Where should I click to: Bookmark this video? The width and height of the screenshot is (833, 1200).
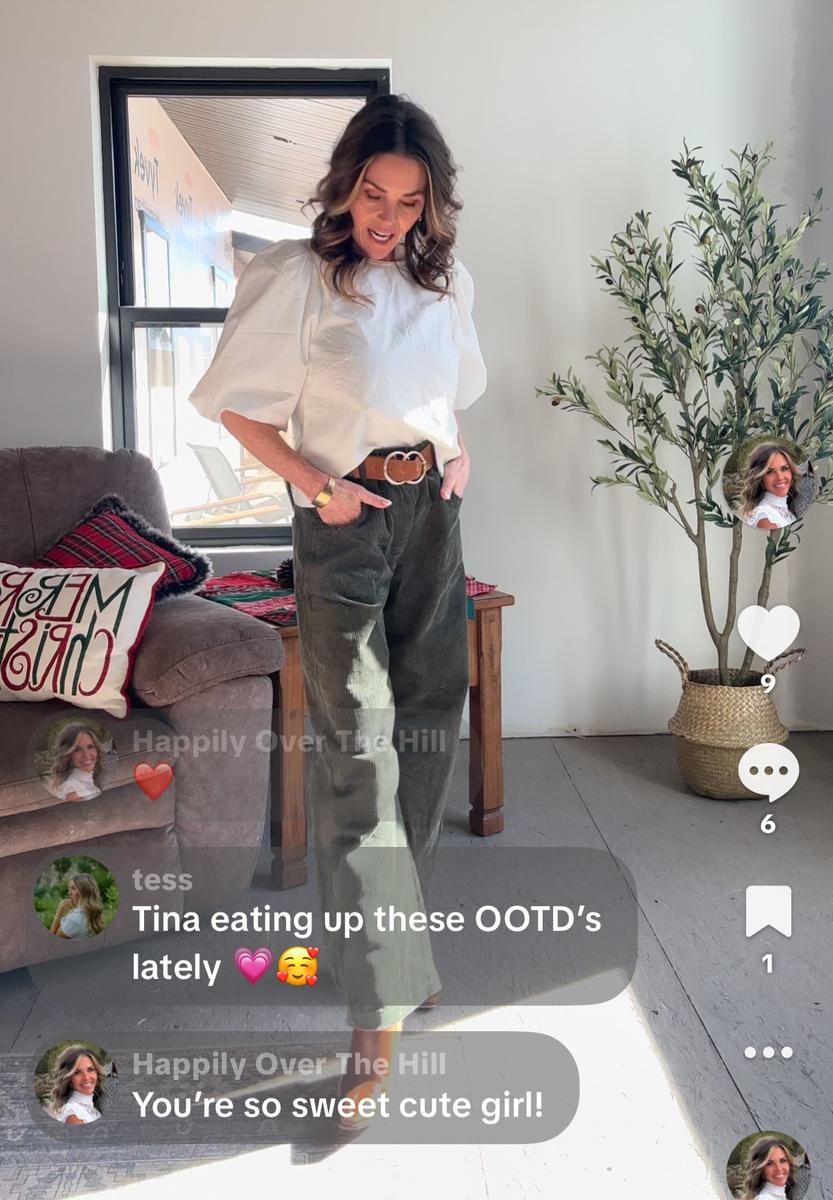point(768,911)
